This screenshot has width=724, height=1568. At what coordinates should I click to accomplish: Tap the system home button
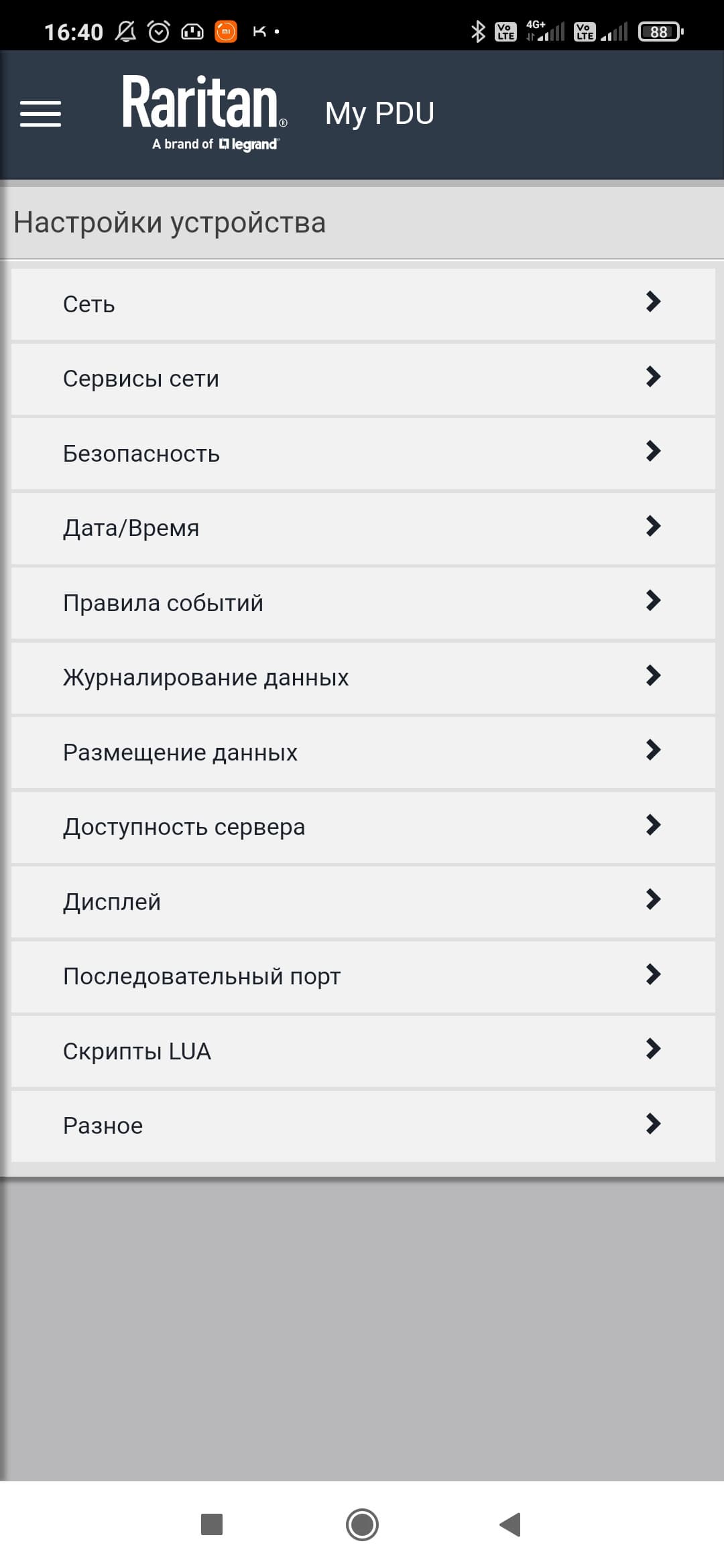[x=362, y=1524]
